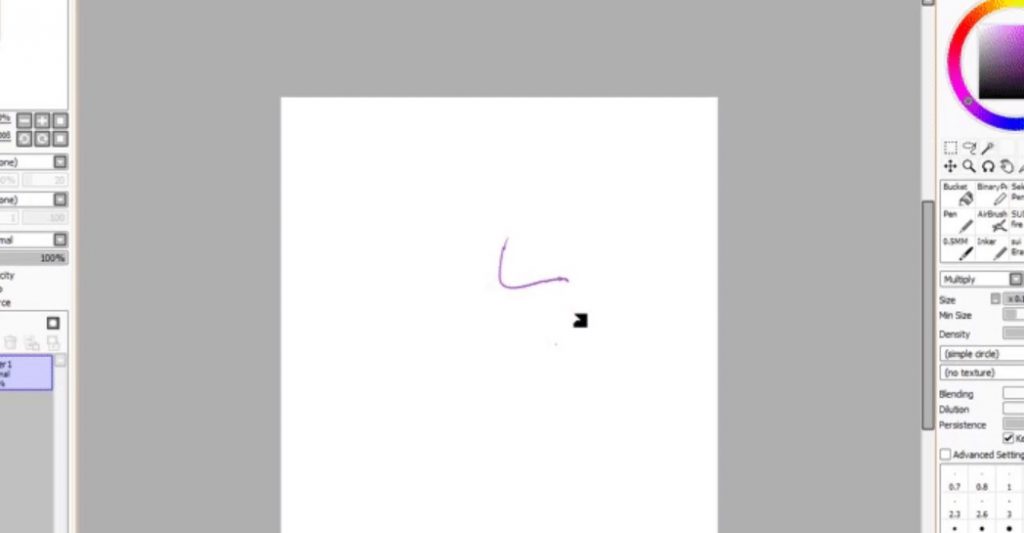Activate the zoom magnifier tool

(x=969, y=167)
